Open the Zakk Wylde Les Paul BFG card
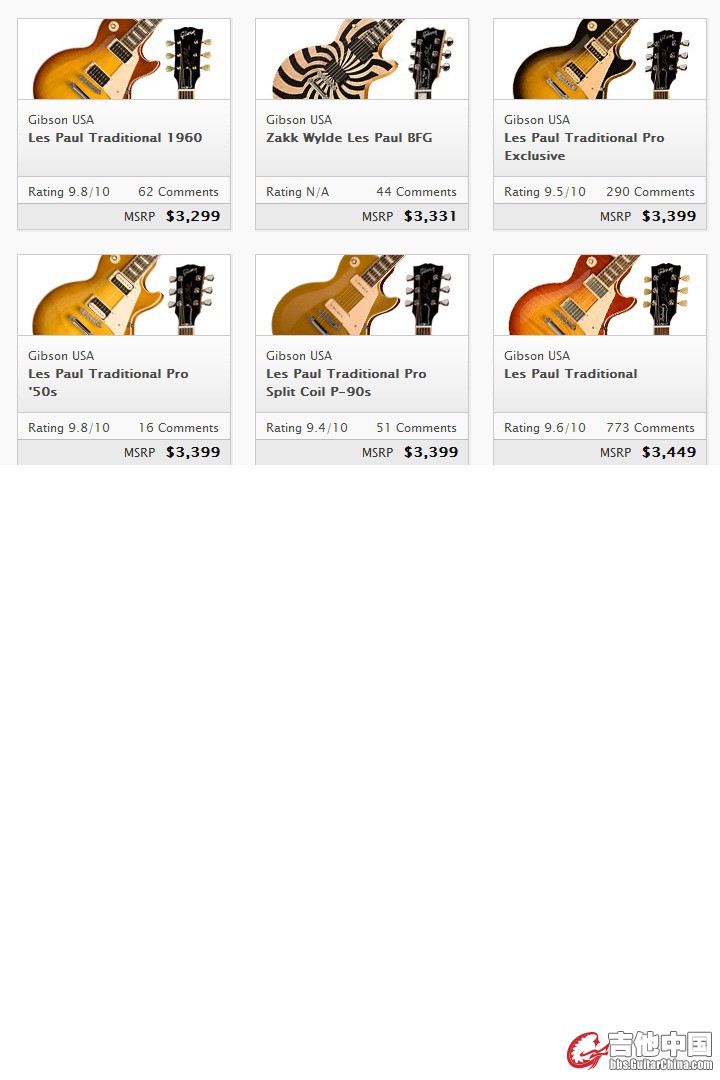 tap(349, 138)
